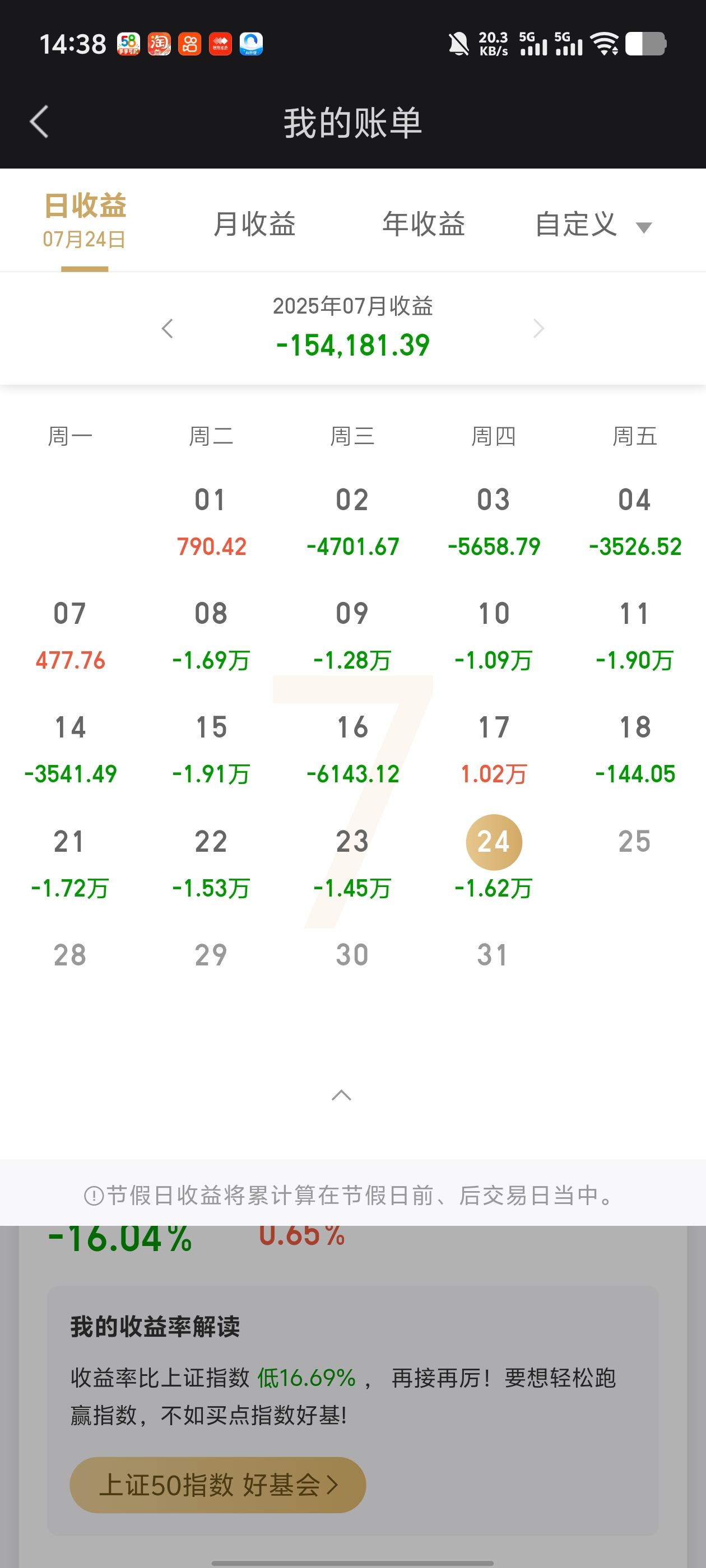Select the 日收益 tab
The height and width of the screenshot is (1568, 706).
click(85, 220)
